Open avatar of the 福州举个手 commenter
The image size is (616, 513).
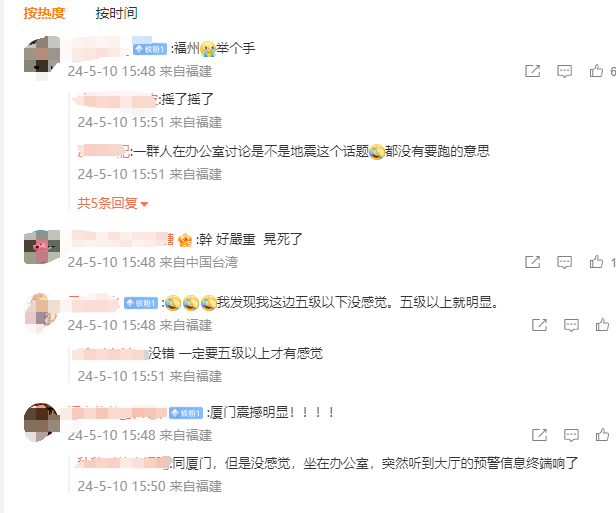pos(41,56)
